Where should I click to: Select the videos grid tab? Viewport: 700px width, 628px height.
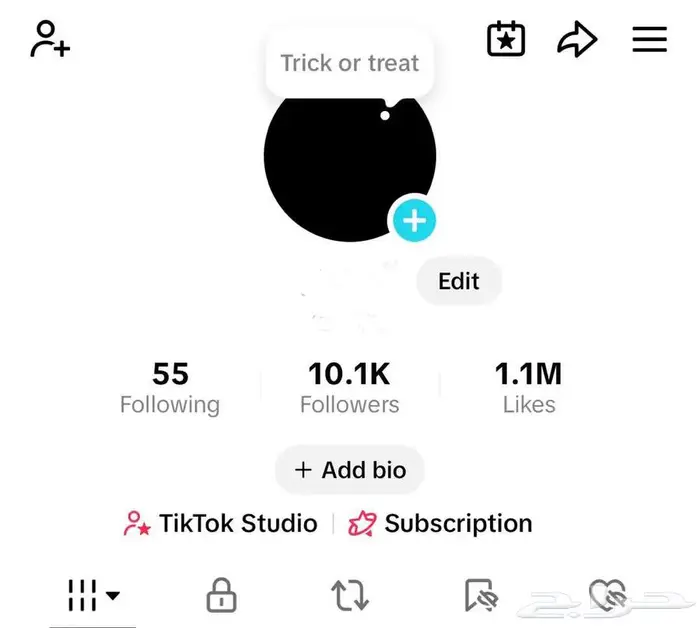92,595
